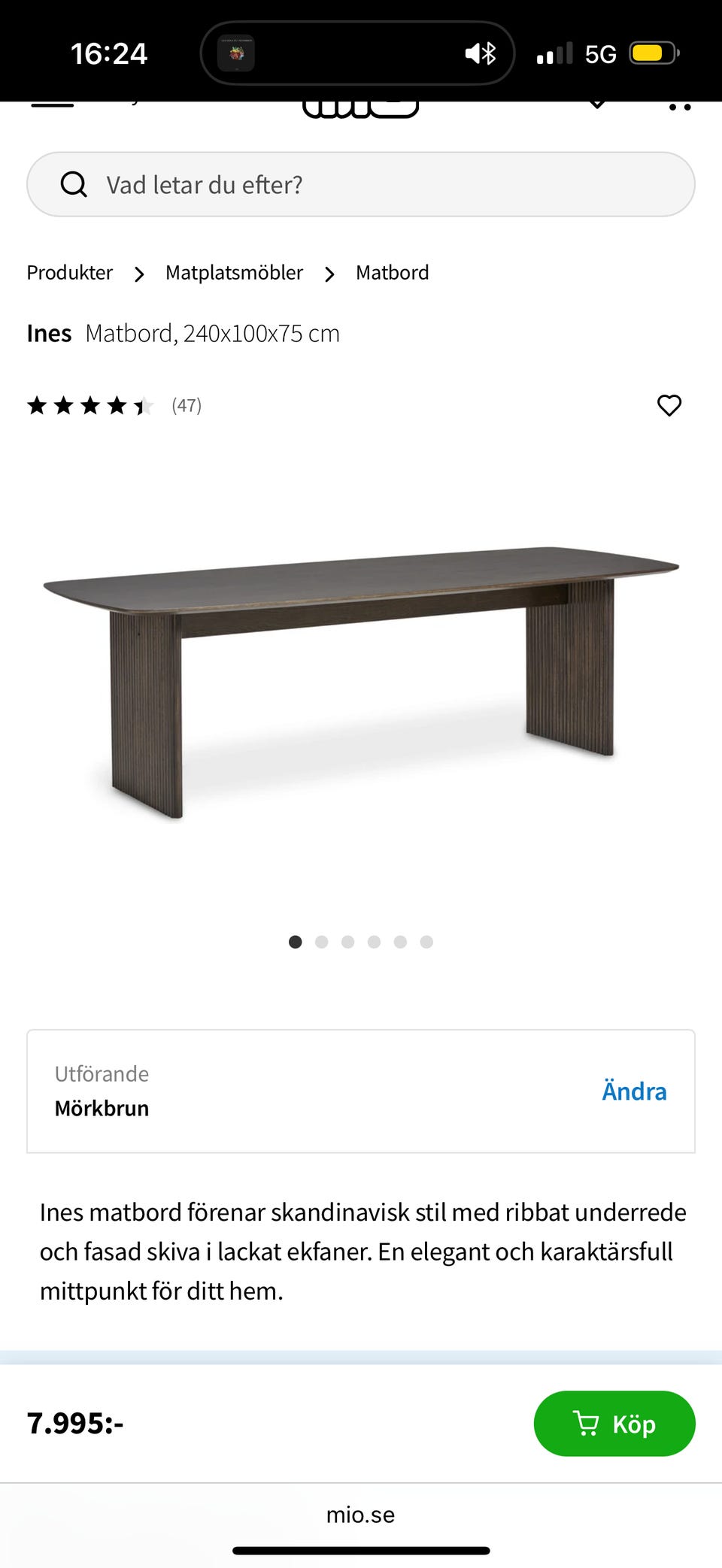Select the first image carousel dot
This screenshot has width=722, height=1568.
296,942
